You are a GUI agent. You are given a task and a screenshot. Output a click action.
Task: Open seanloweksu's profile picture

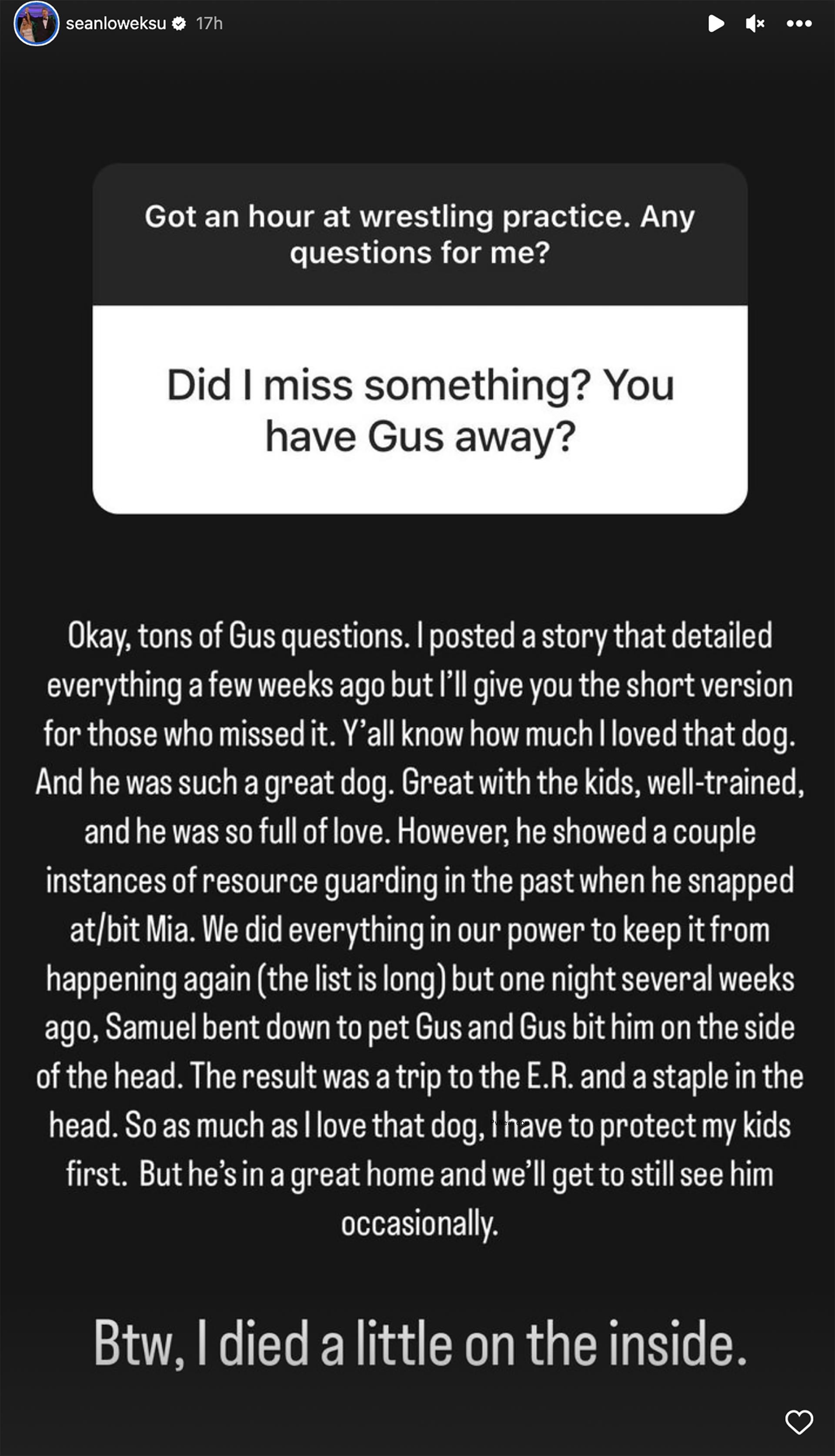(x=38, y=24)
